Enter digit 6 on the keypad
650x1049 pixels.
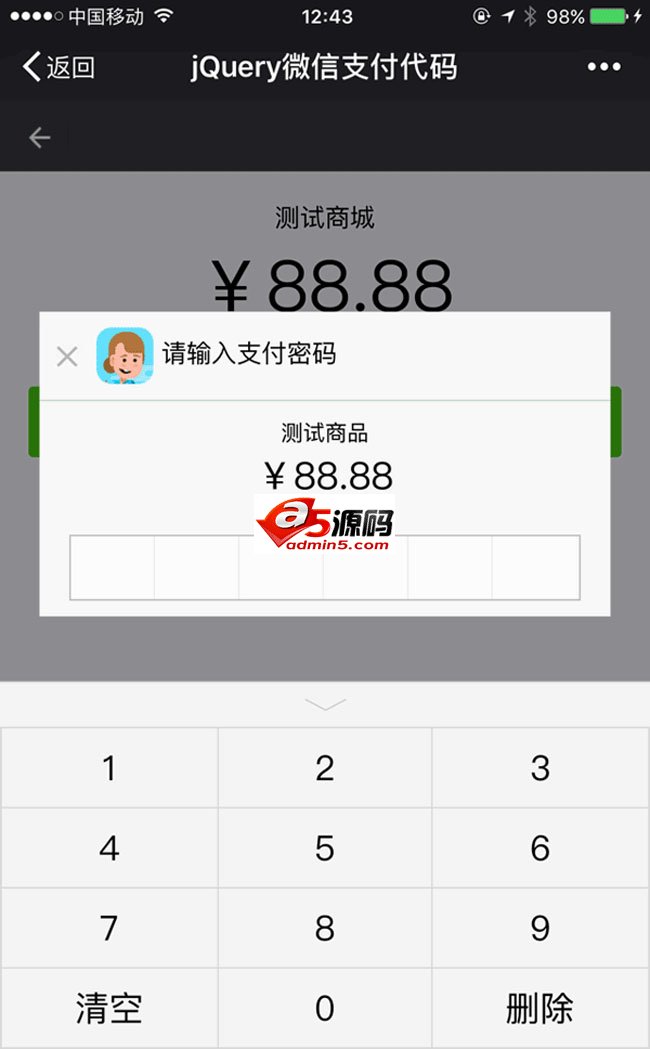click(x=540, y=848)
